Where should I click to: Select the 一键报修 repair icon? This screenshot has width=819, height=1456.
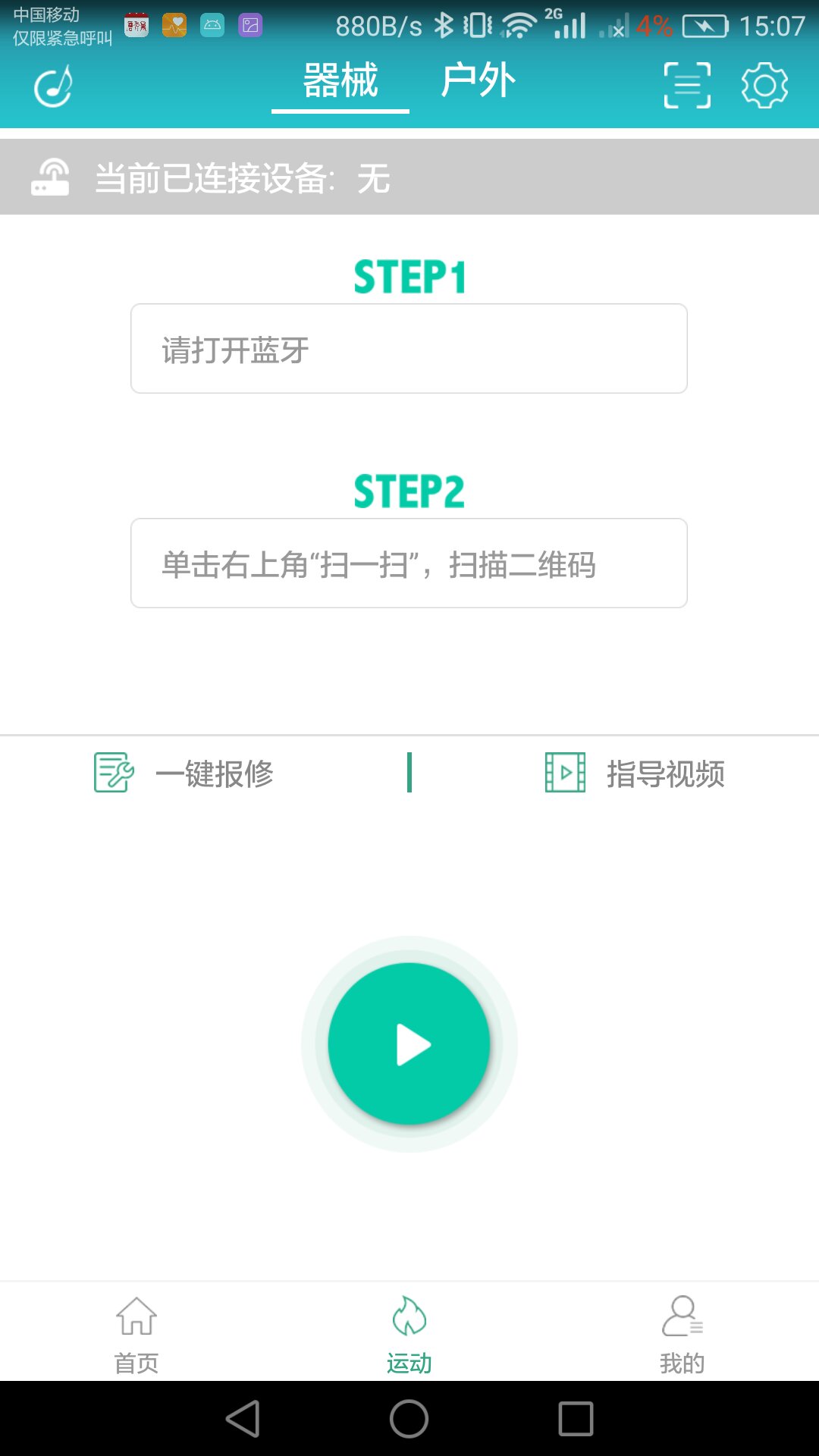111,773
